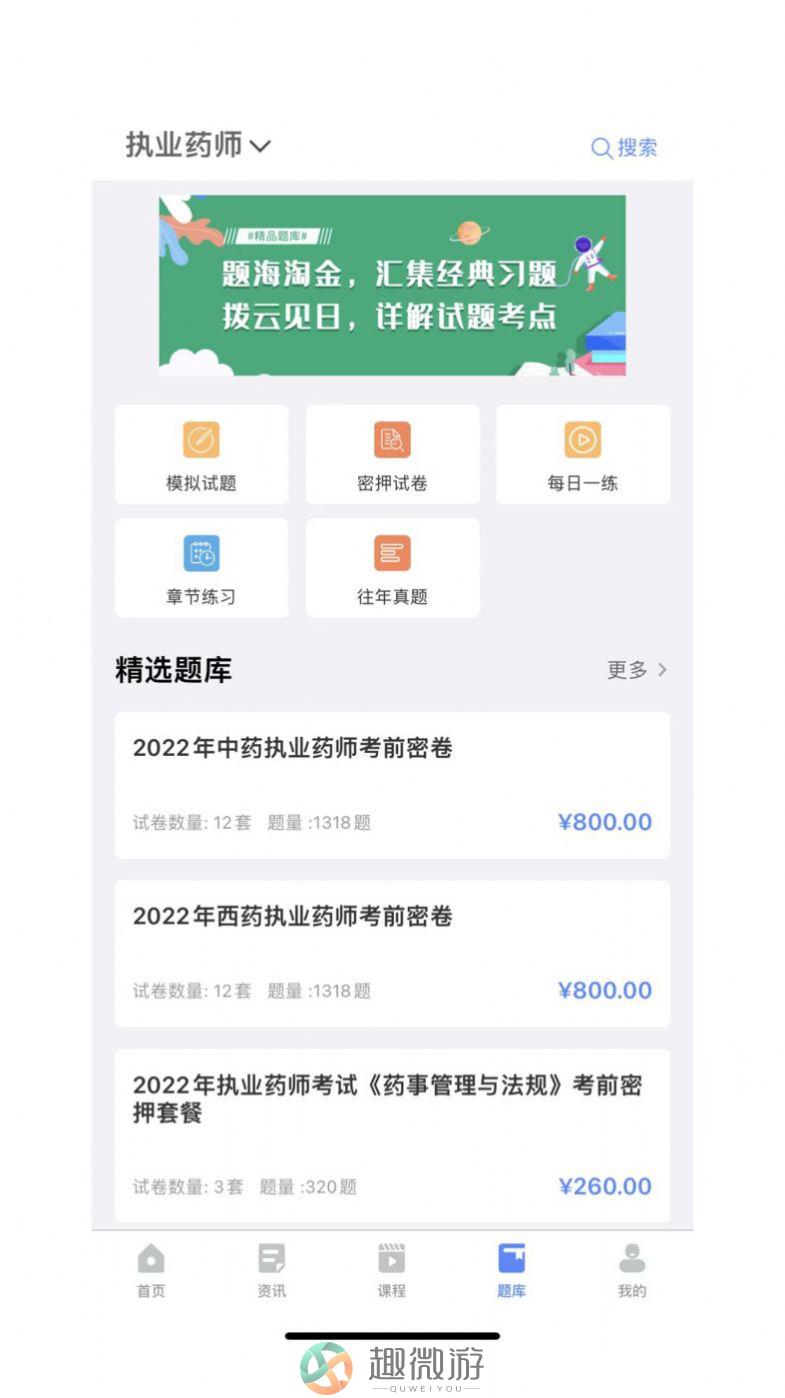Switch to the 课程 tab
The height and width of the screenshot is (1398, 785).
click(392, 1270)
